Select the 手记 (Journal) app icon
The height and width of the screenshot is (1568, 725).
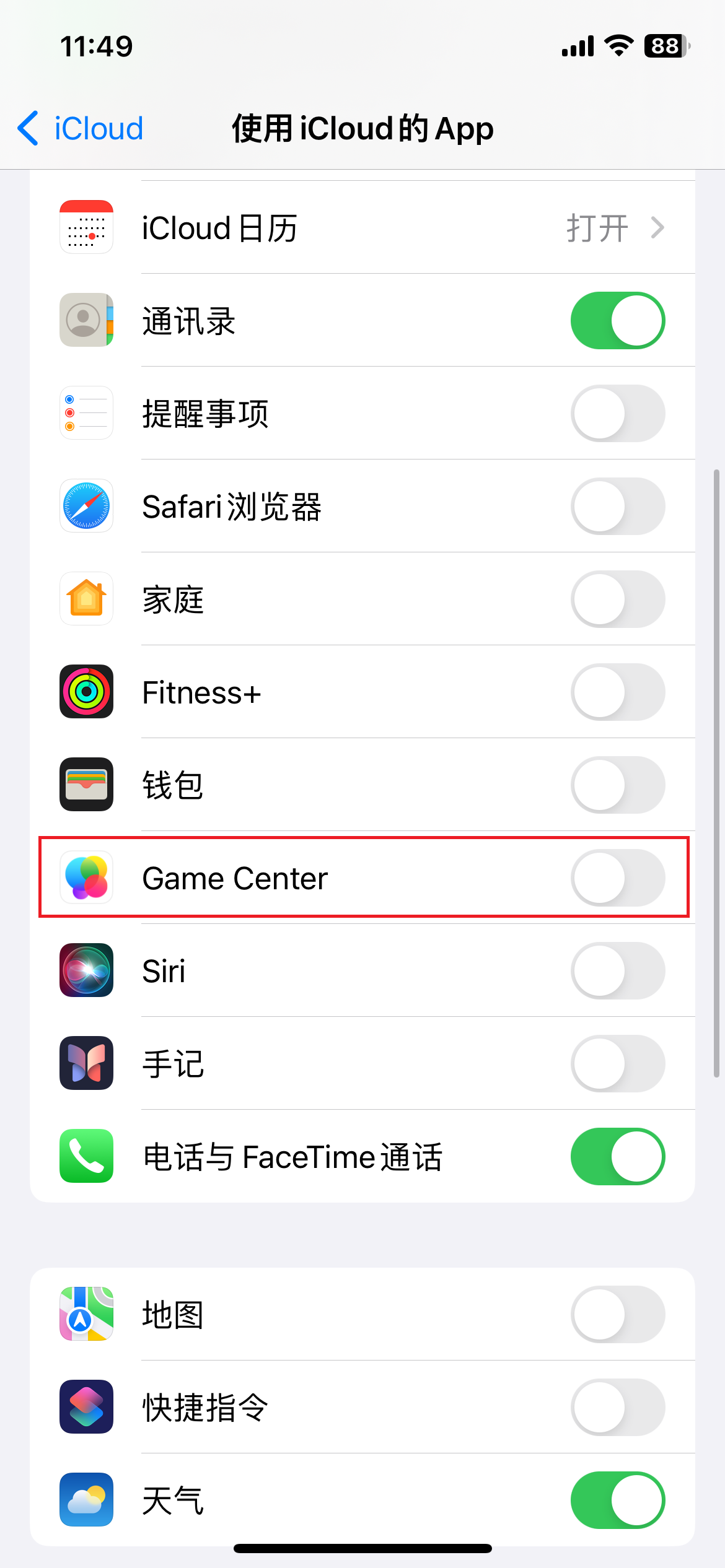pos(86,1063)
